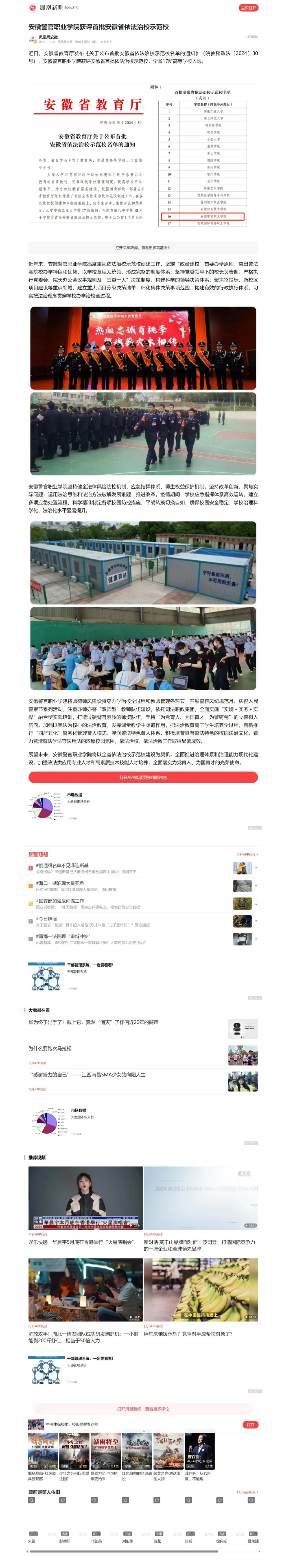The width and height of the screenshot is (282, 1568).
Task: Tap 打开APP阅读更多精彩内容 red button
Action: click(143, 777)
